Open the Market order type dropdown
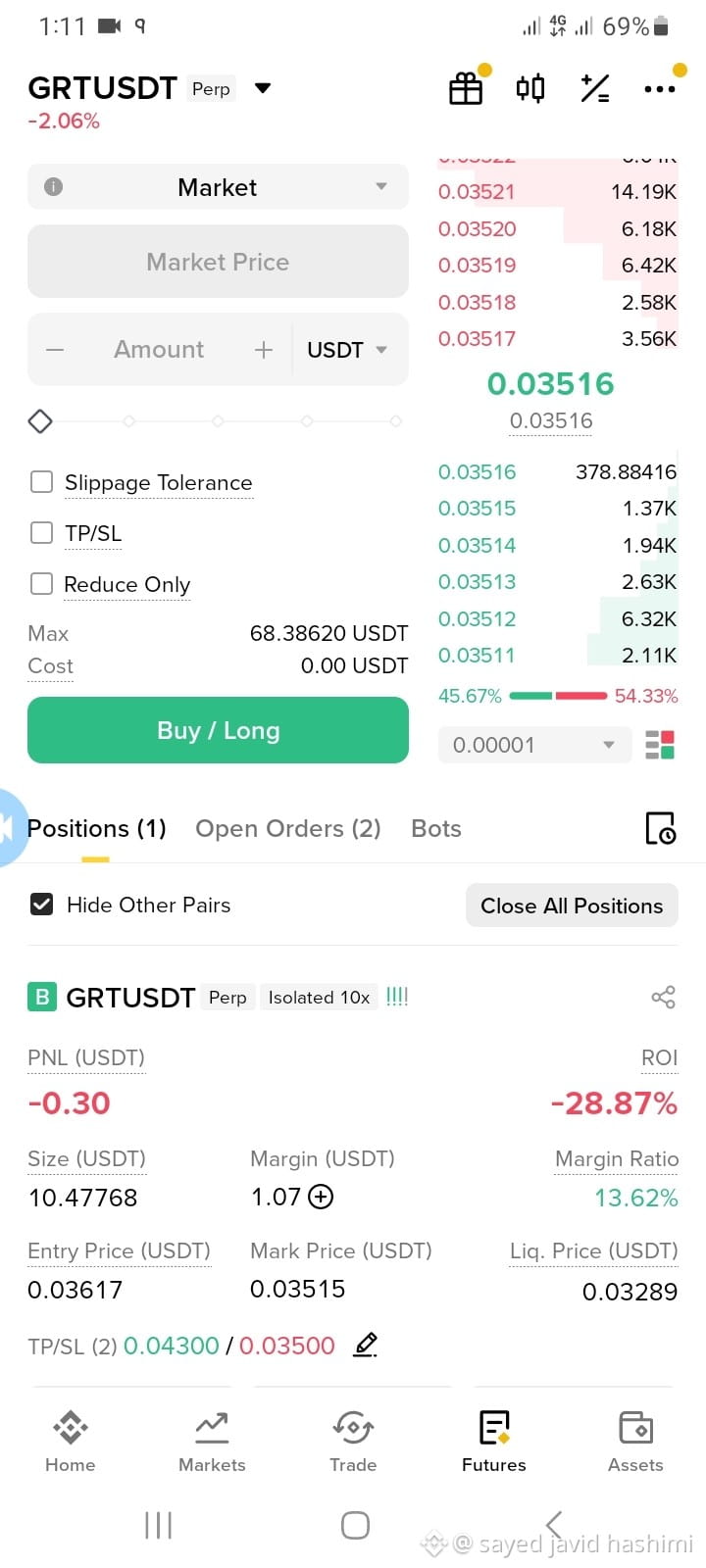This screenshot has height=1568, width=706. click(x=218, y=187)
